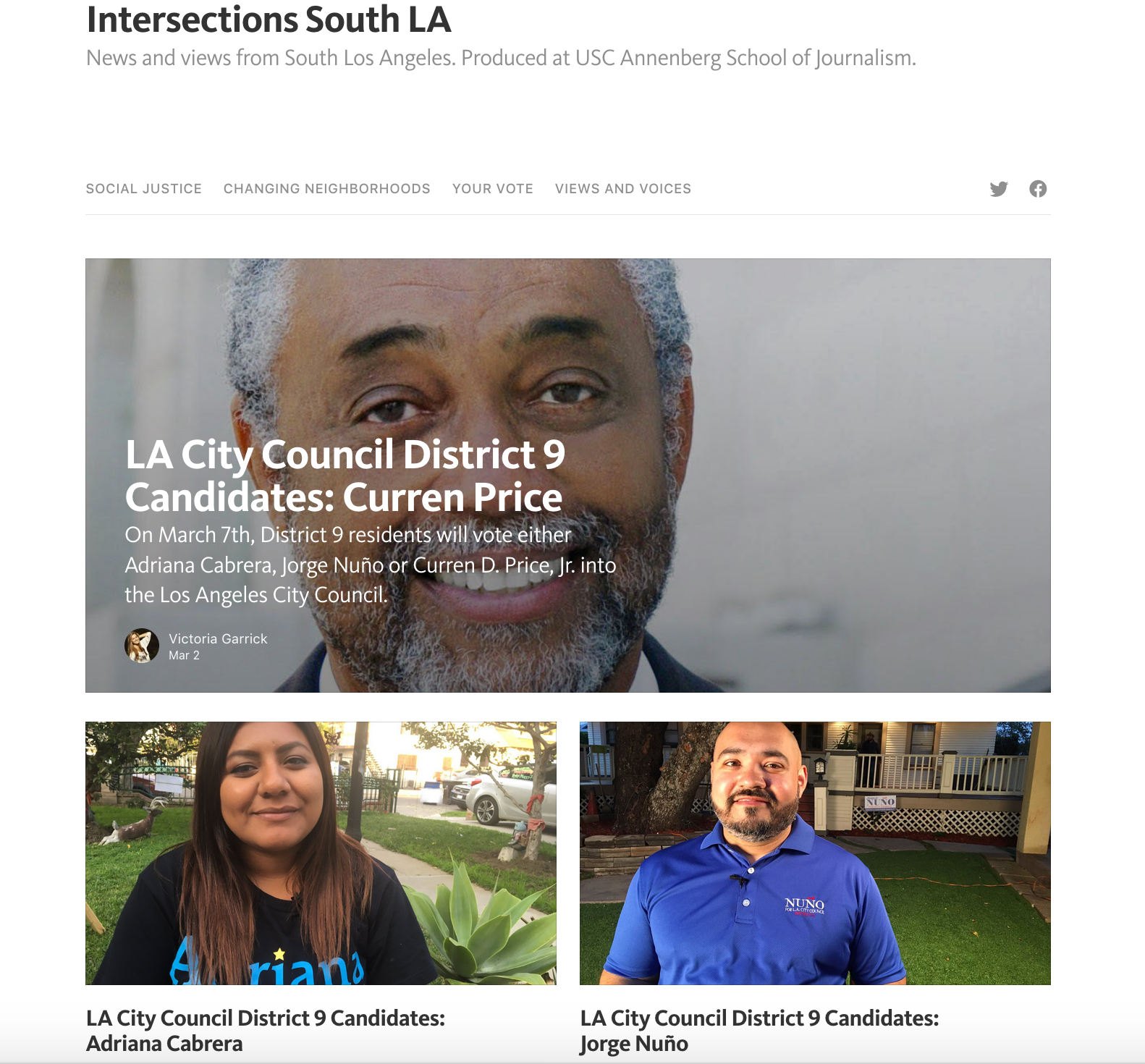View author Victoria Garrick's profile
Image resolution: width=1145 pixels, height=1064 pixels.
218,638
